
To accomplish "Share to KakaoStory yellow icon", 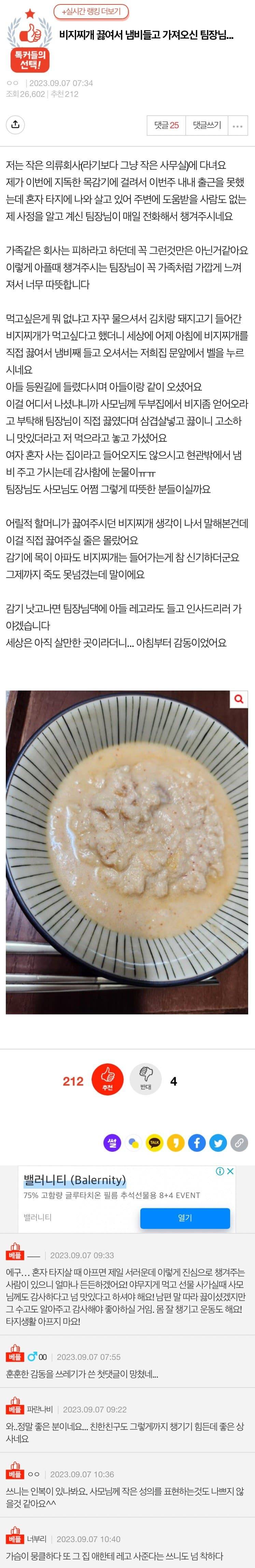I will click(x=176, y=1143).
